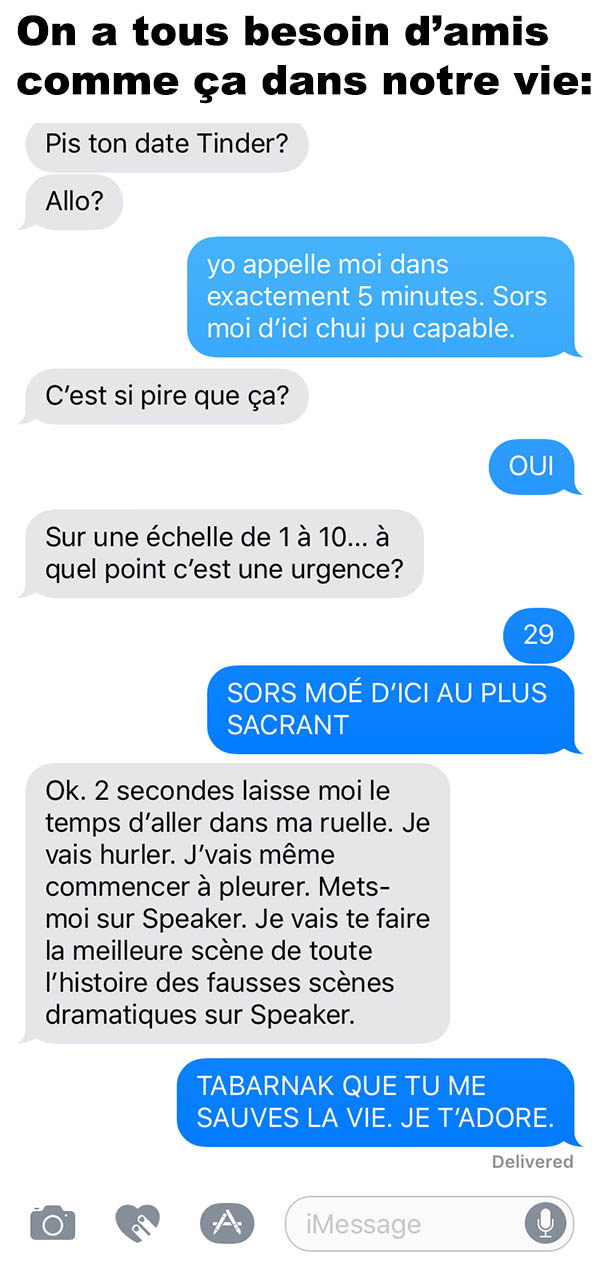Image resolution: width=600 pixels, height=1263 pixels.
Task: Open the camera to attach a photo
Action: click(53, 1222)
